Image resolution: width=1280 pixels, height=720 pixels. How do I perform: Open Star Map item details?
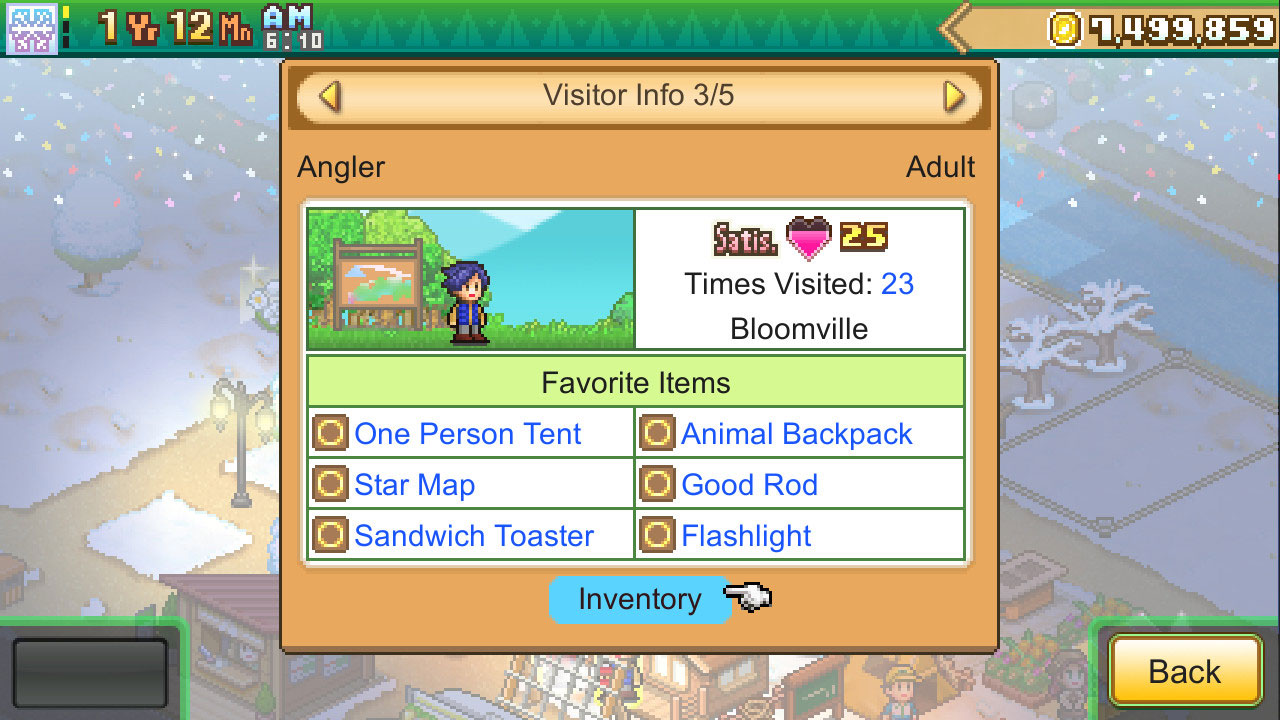[414, 485]
